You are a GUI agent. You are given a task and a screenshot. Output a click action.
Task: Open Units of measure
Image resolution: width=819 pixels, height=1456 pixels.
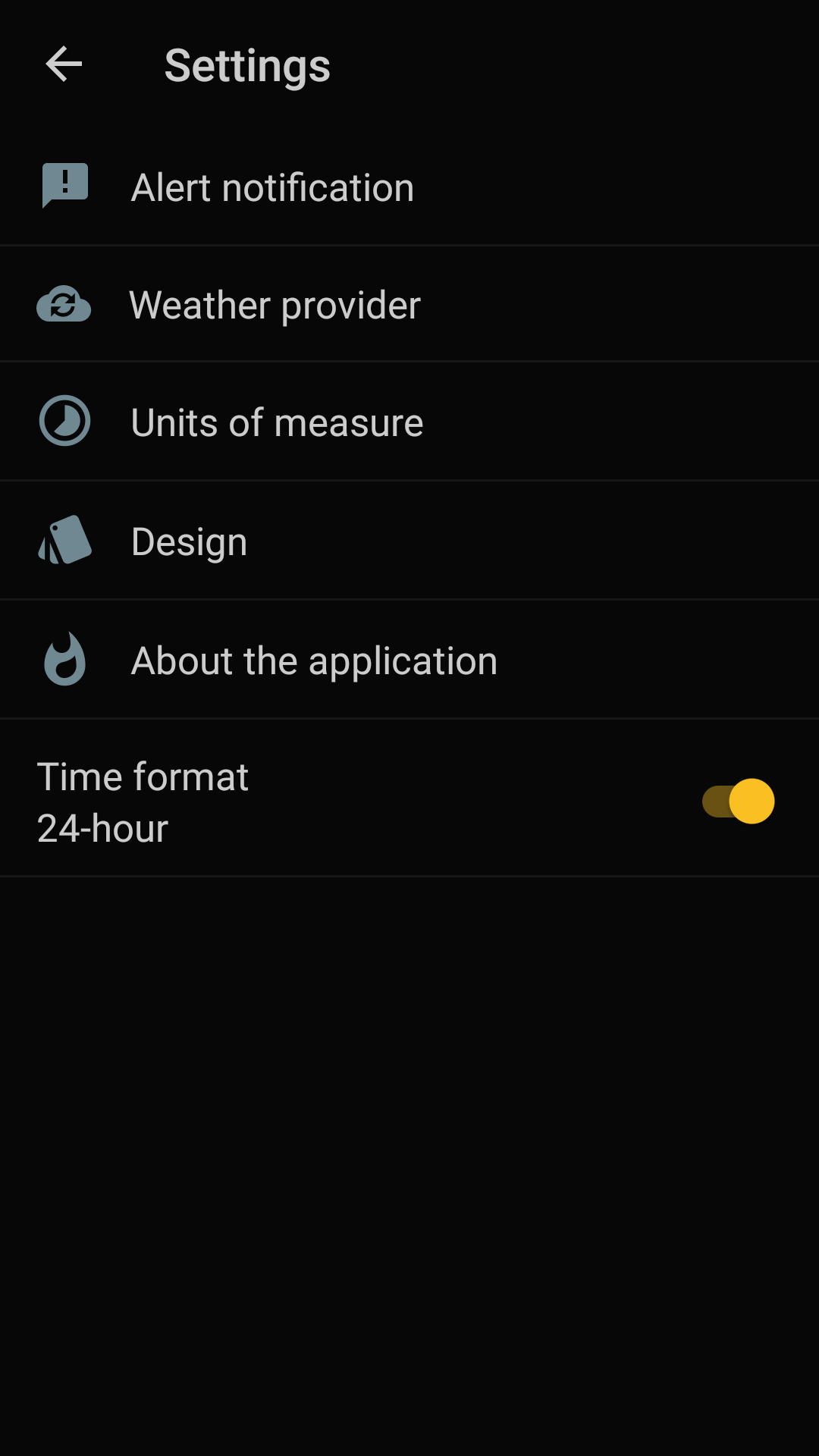pyautogui.click(x=409, y=422)
